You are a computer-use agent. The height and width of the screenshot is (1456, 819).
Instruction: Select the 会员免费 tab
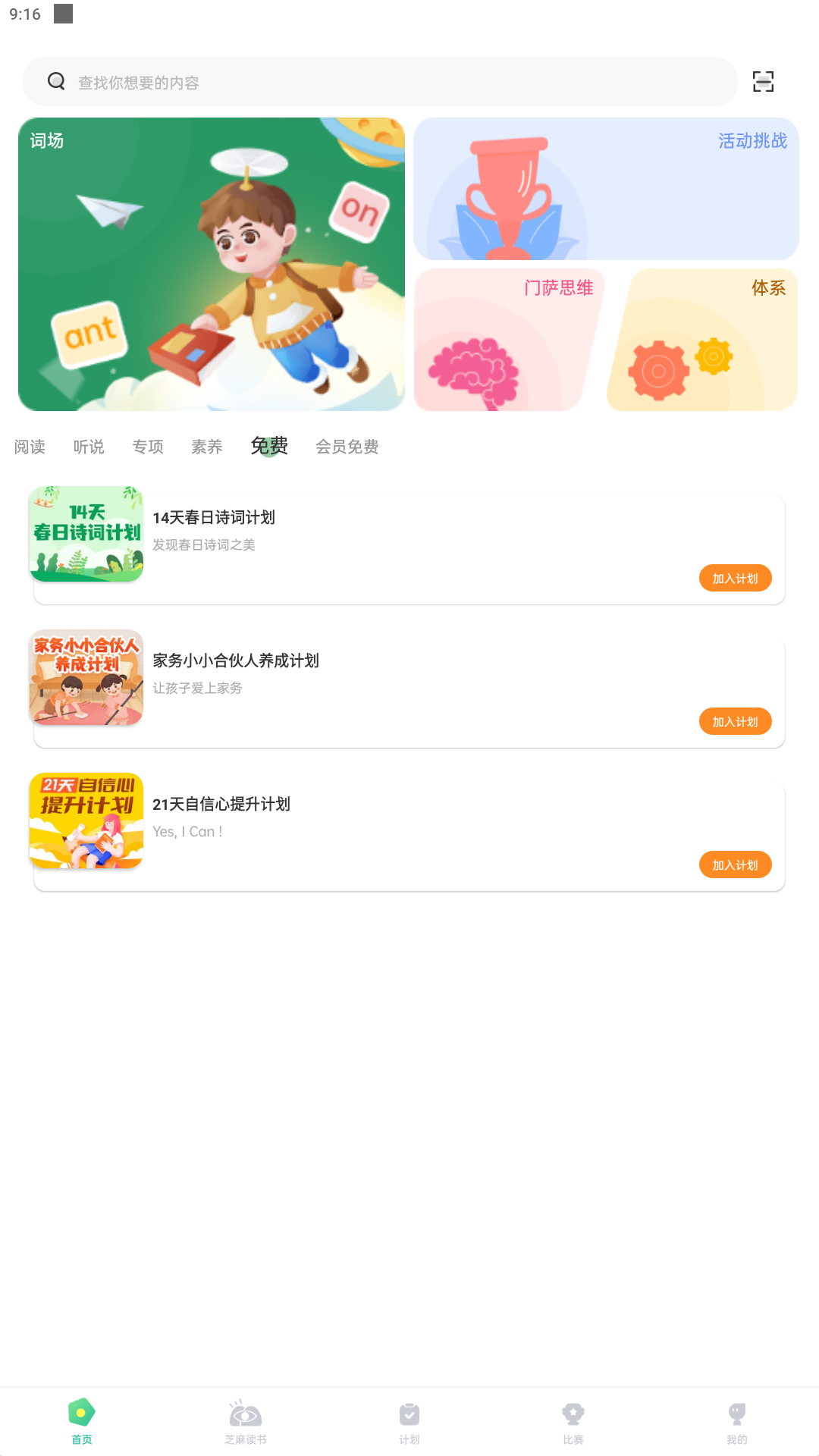coord(347,447)
